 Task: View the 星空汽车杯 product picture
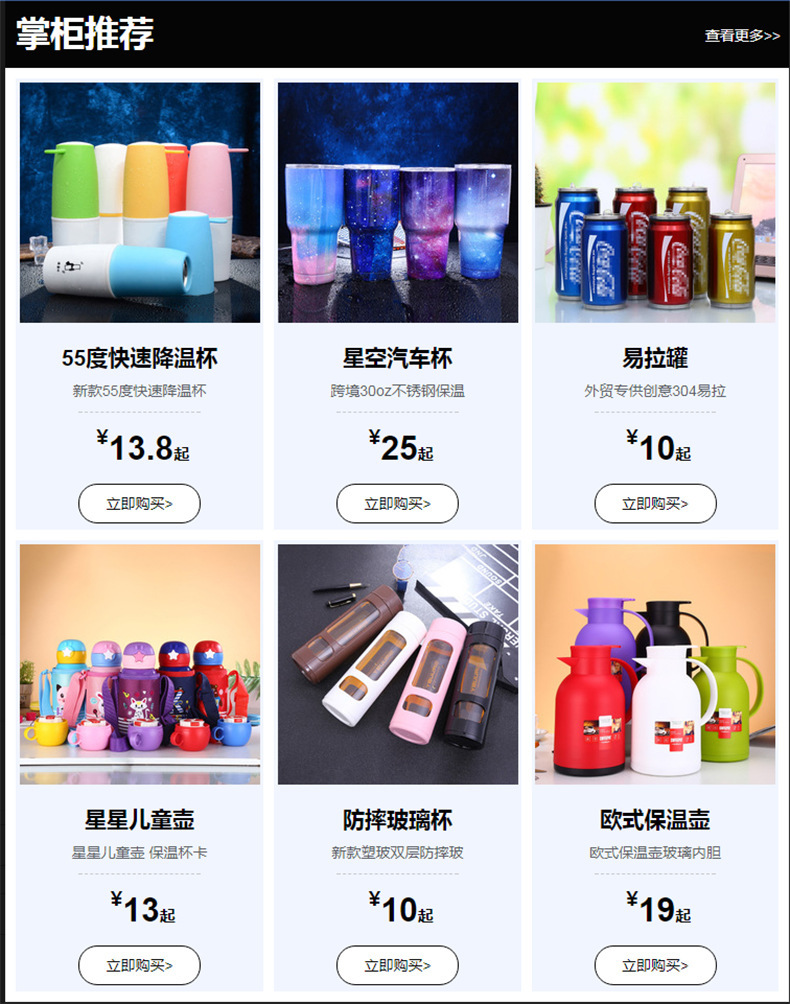point(398,202)
